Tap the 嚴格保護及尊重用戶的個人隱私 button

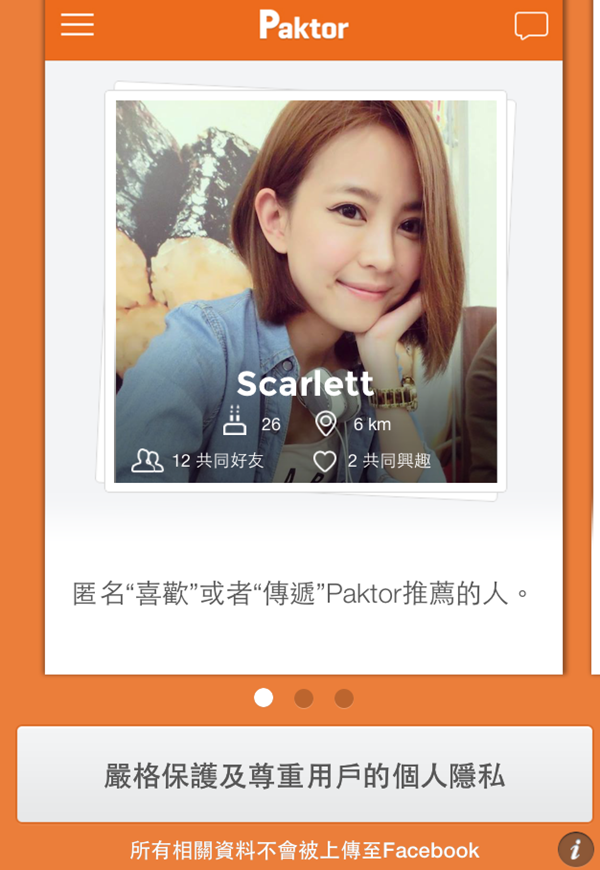pos(305,775)
